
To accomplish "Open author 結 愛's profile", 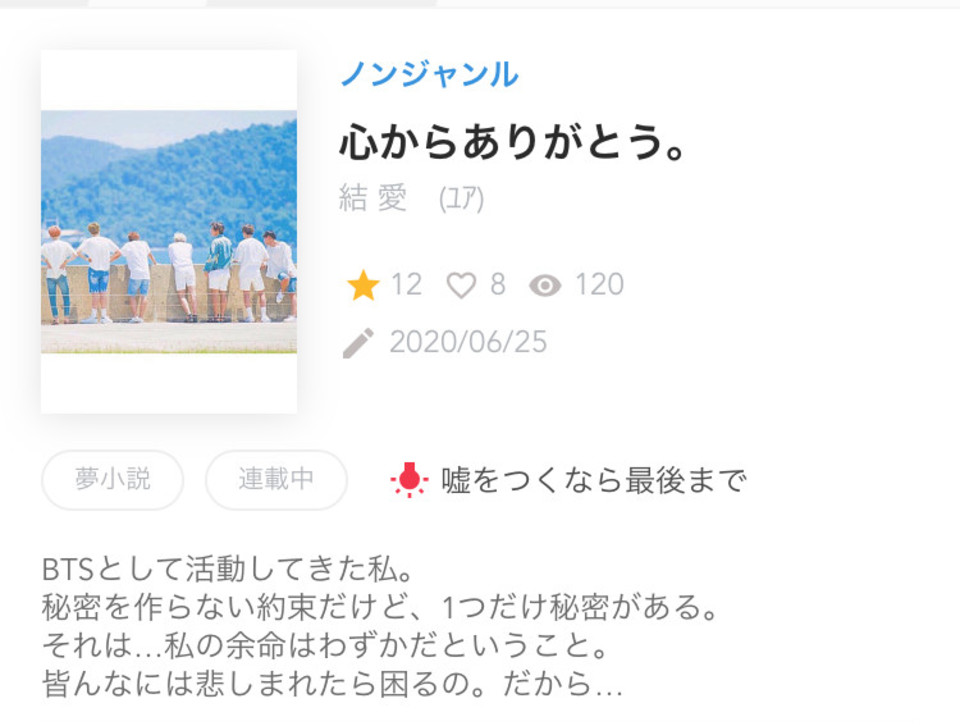I will pyautogui.click(x=374, y=198).
